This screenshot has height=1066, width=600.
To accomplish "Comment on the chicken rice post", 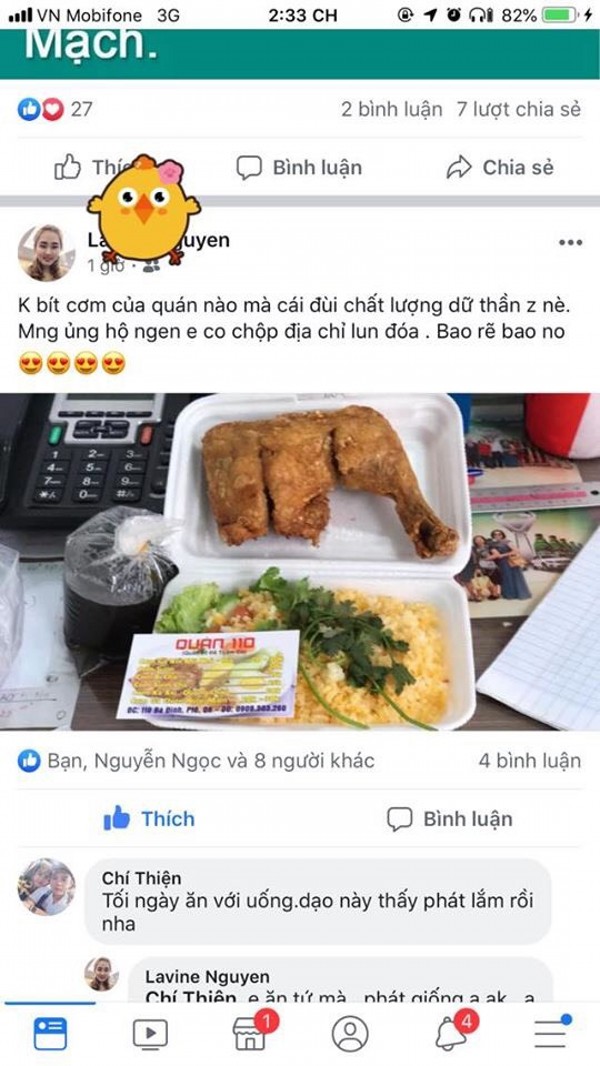I will click(450, 819).
